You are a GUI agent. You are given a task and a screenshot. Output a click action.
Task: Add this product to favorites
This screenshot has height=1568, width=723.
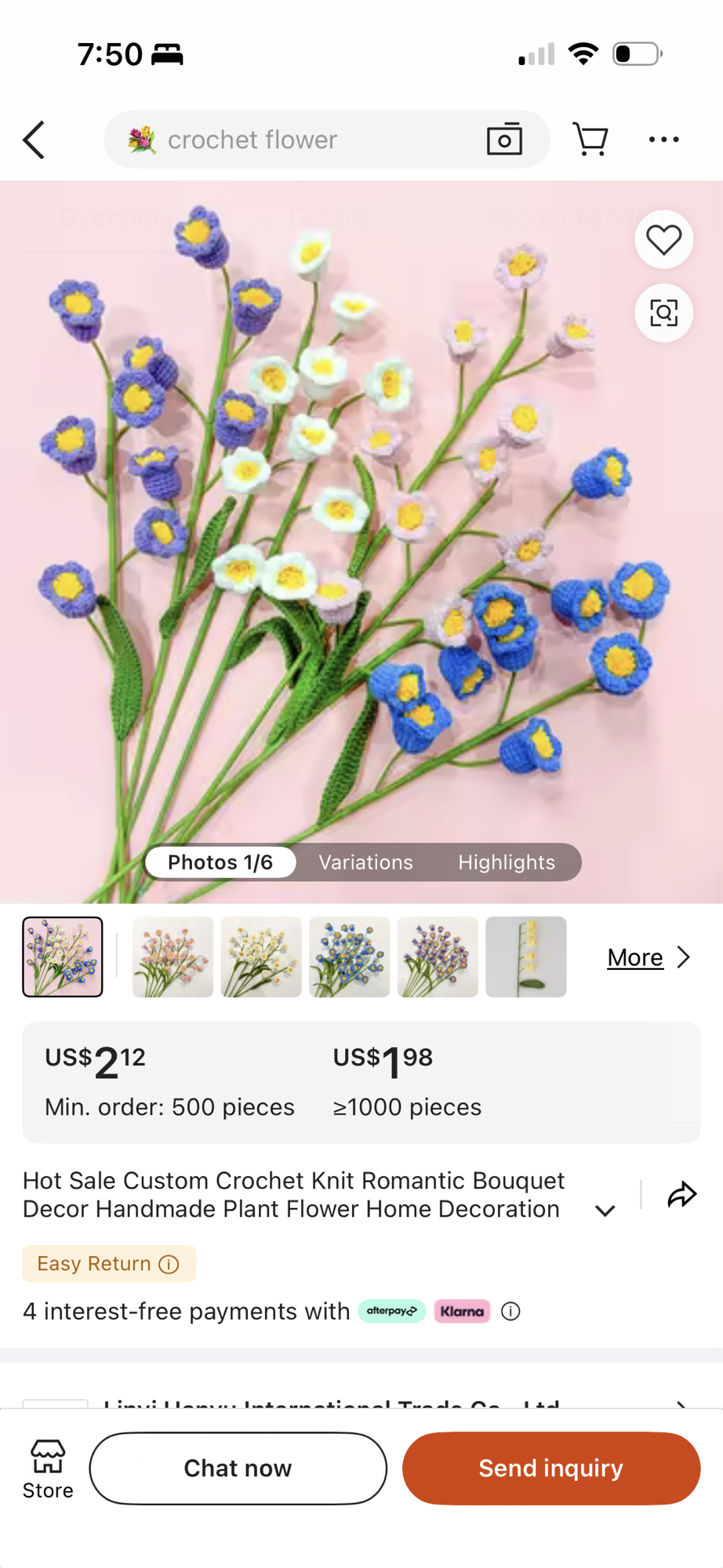tap(663, 240)
